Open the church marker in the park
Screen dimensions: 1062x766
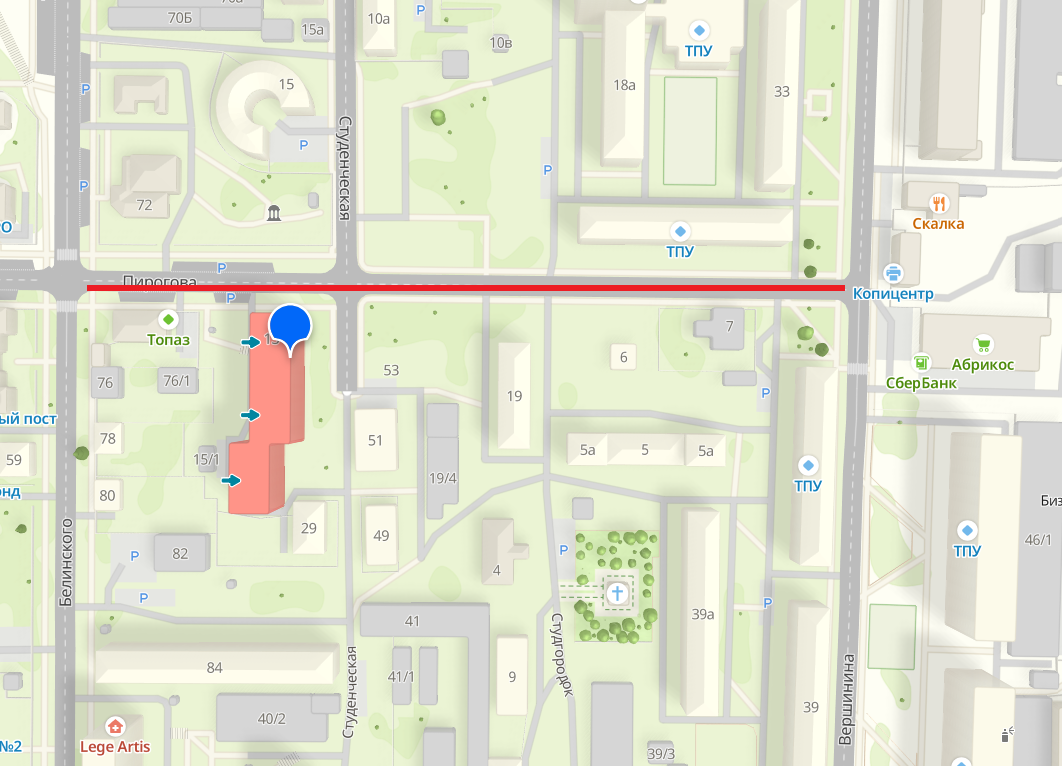pyautogui.click(x=618, y=594)
